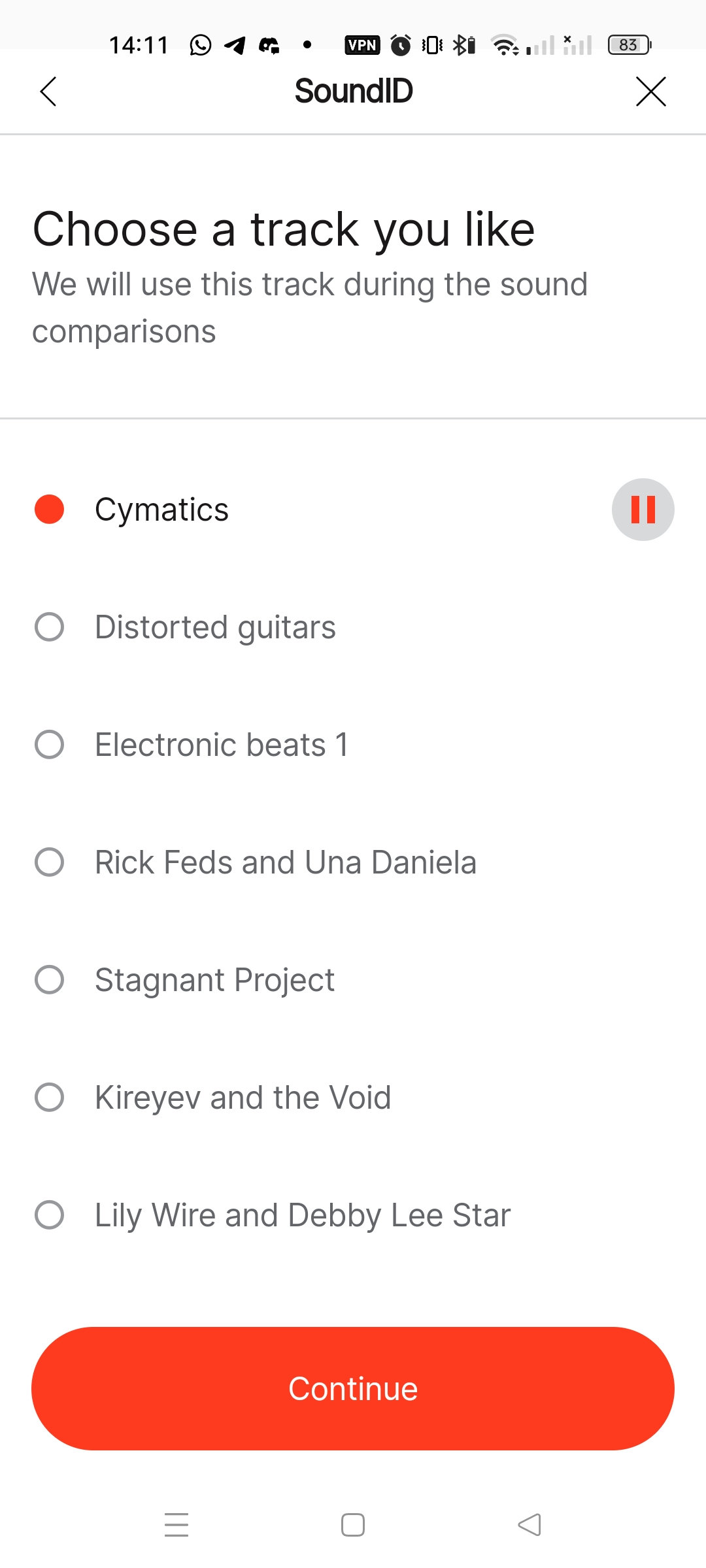Choose the Stagnant Project track
Viewport: 706px width, 1568px height.
[353, 980]
